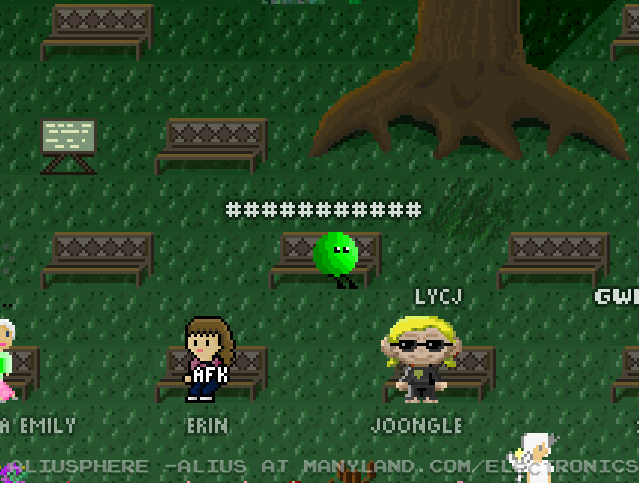
Task: Open the green sign board near the bench
Action: point(68,139)
